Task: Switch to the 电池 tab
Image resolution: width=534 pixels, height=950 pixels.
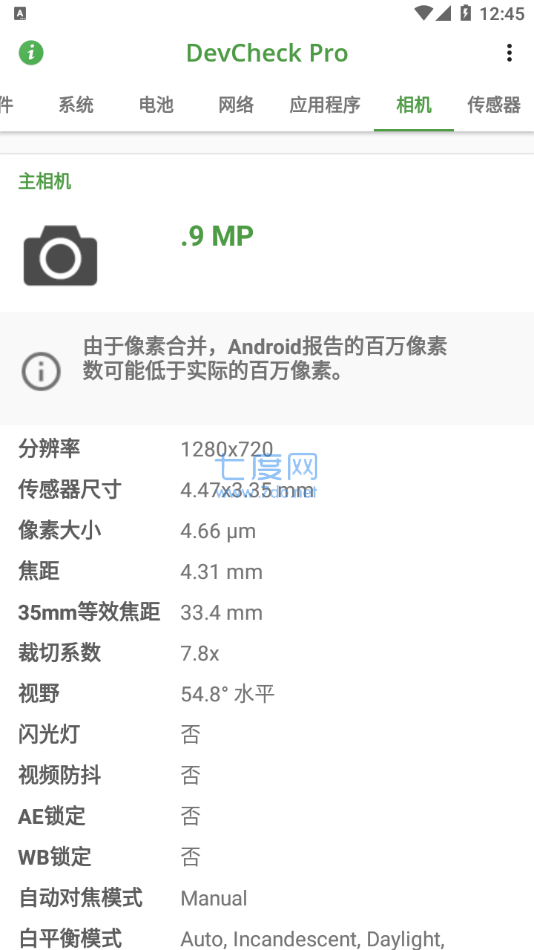Action: tap(156, 105)
